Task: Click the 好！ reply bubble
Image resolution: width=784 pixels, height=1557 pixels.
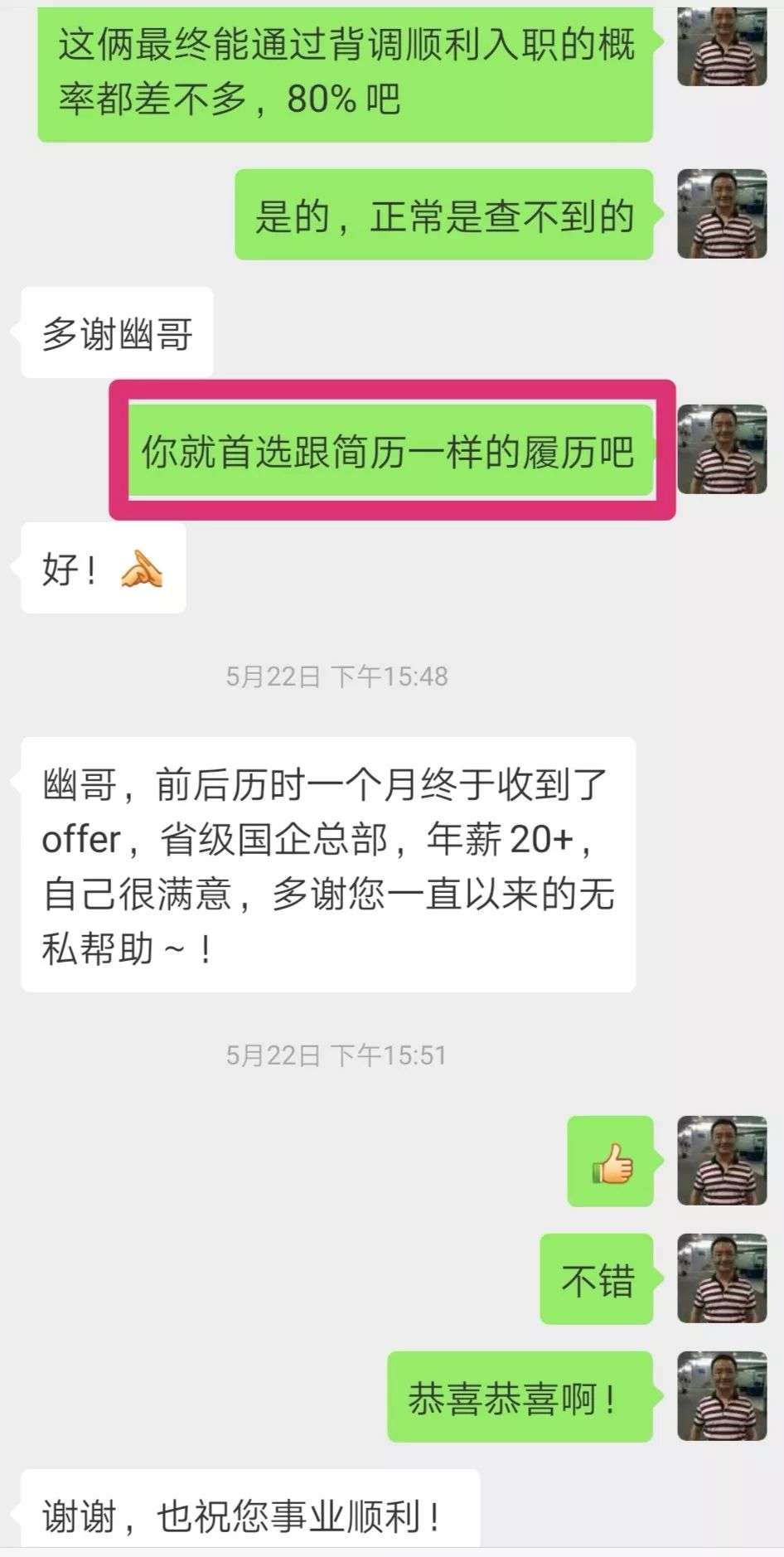Action: click(x=104, y=568)
